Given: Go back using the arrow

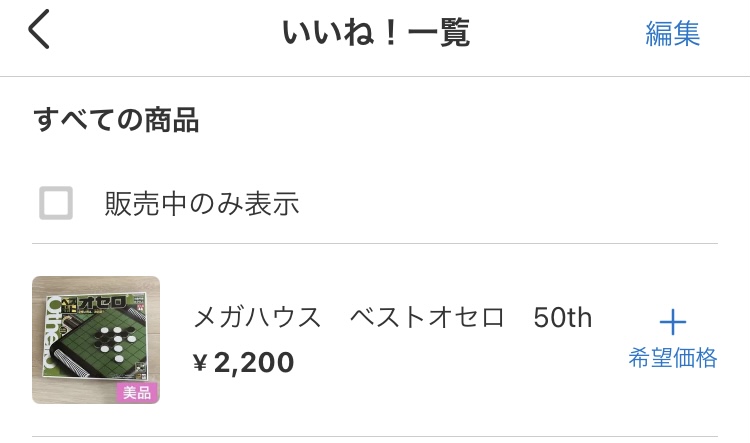Looking at the screenshot, I should click(38, 32).
